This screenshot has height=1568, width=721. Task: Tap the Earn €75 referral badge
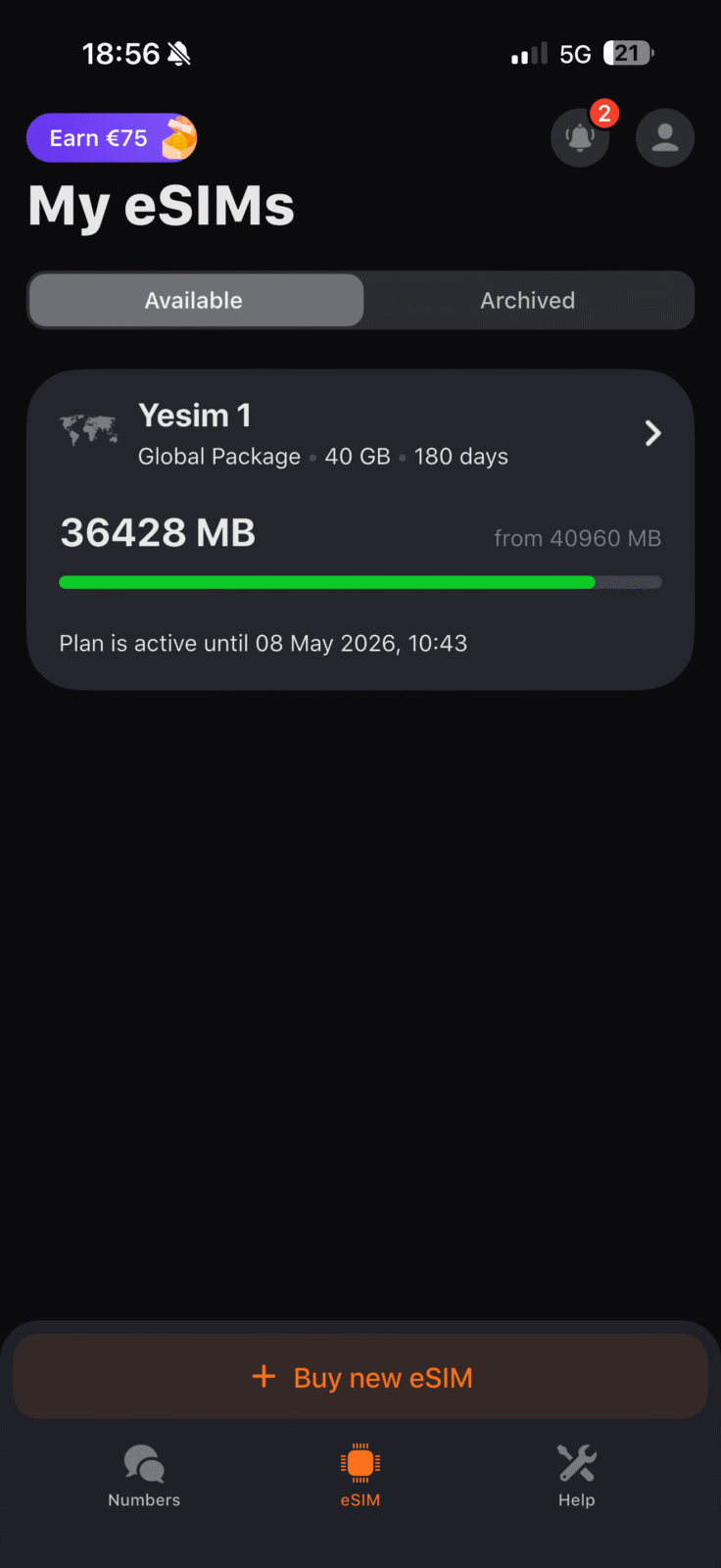tap(111, 138)
